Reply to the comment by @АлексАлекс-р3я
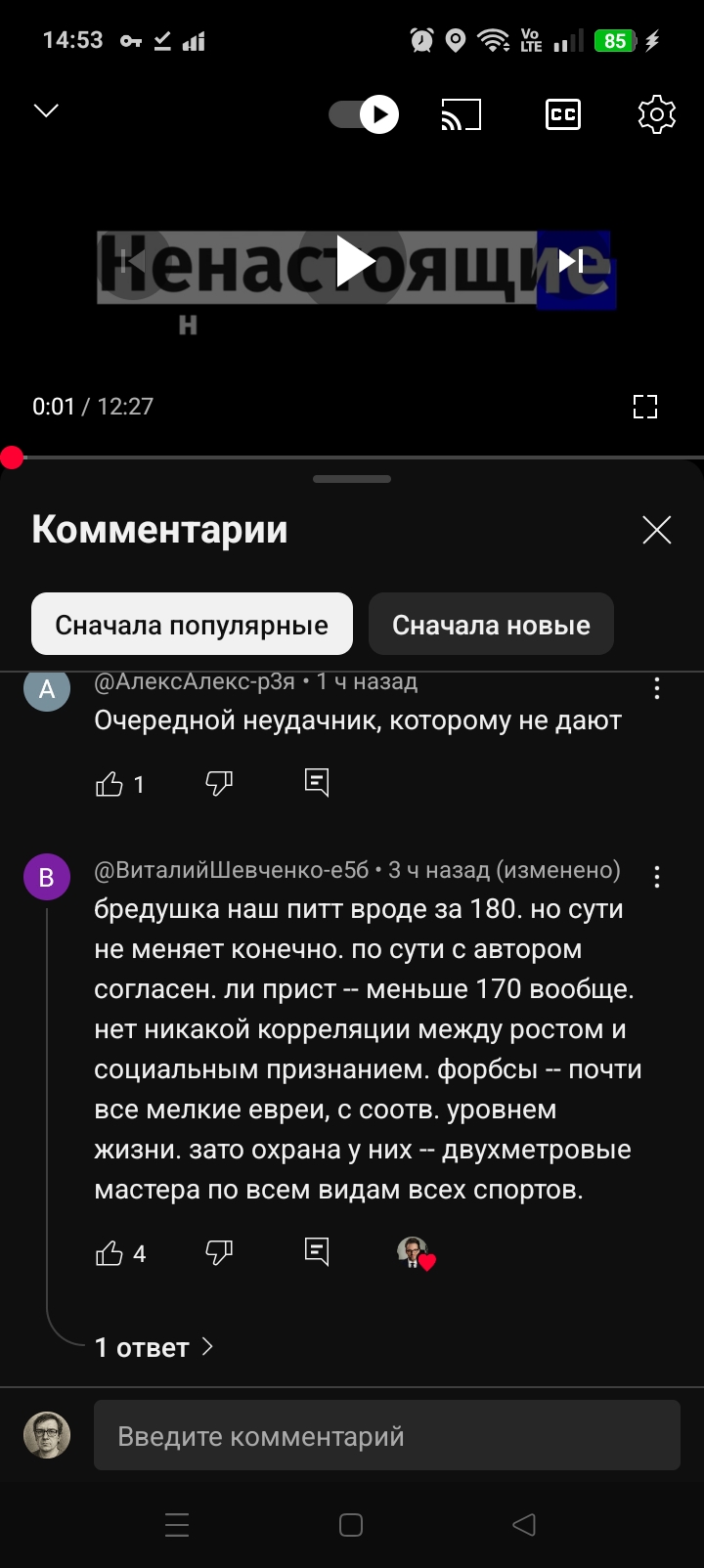Viewport: 704px width, 1568px height. click(x=317, y=783)
